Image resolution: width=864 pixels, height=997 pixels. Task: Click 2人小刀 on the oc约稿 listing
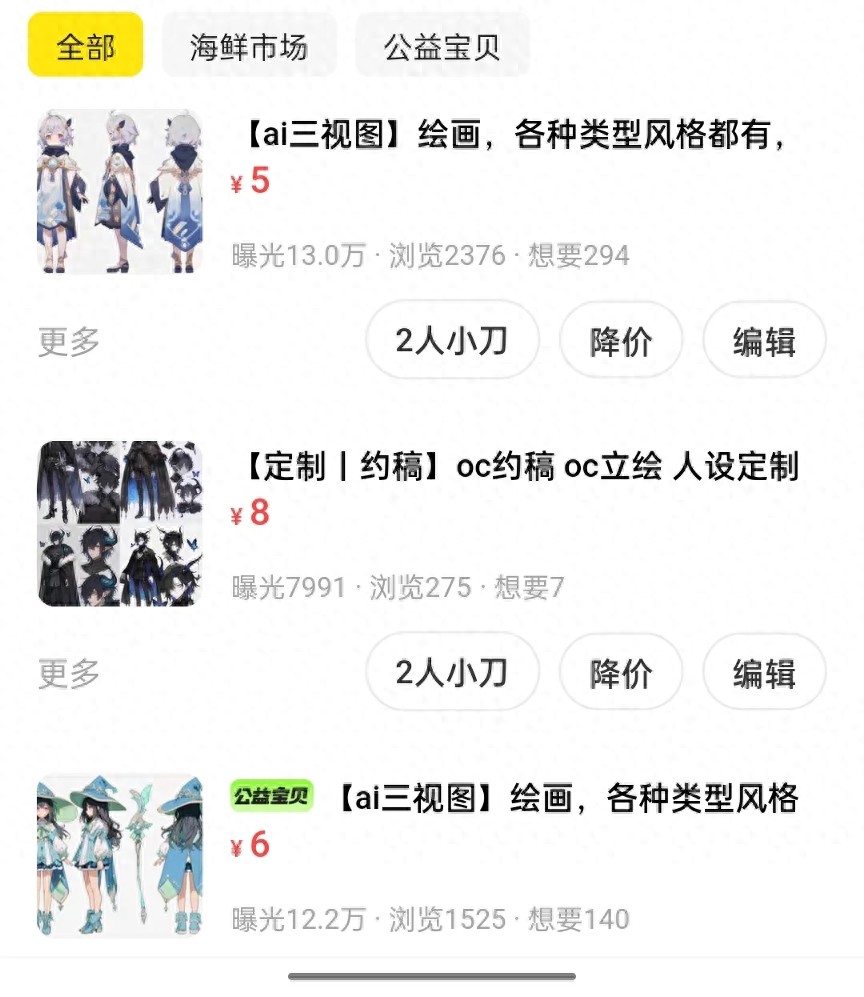click(452, 672)
